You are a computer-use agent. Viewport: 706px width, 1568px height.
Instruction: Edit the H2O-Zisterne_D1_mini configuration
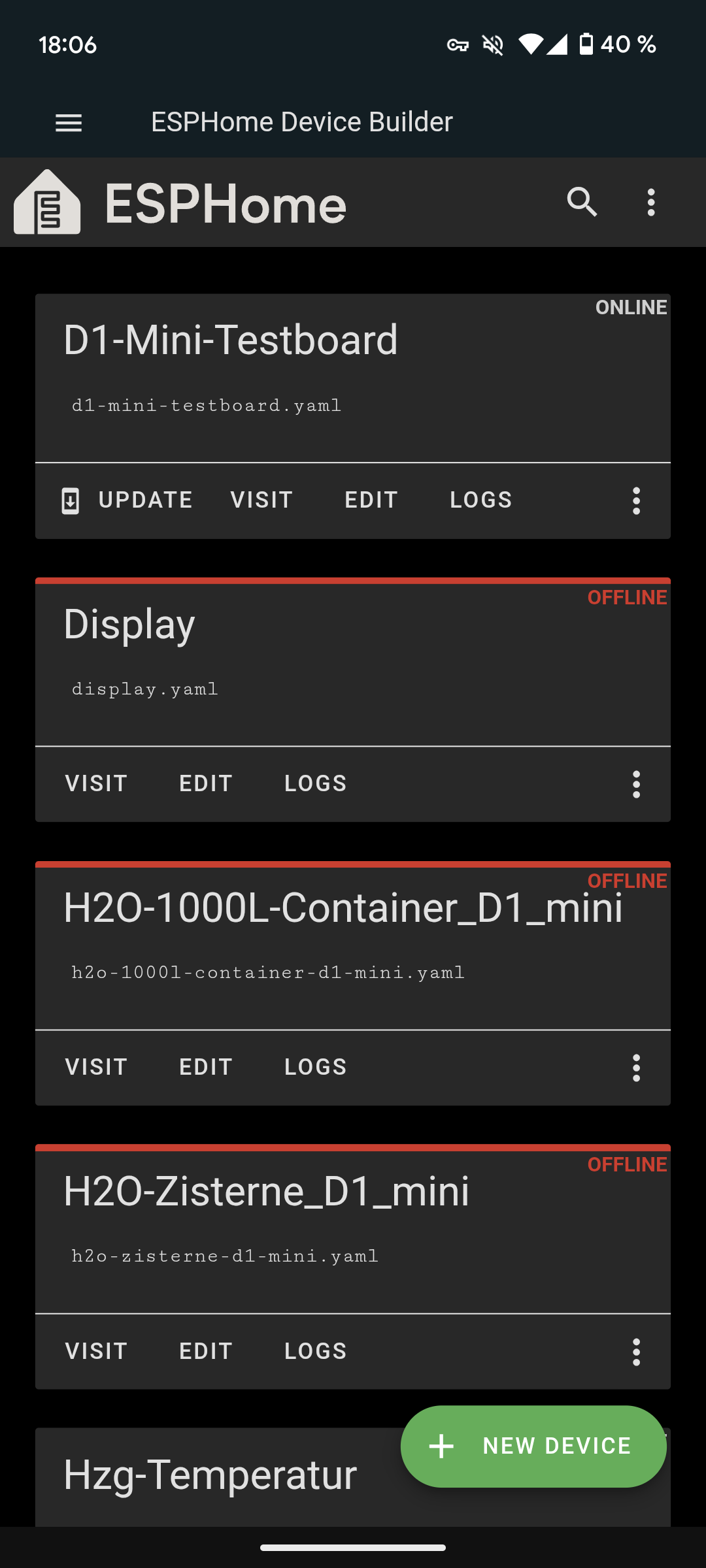(x=206, y=1351)
